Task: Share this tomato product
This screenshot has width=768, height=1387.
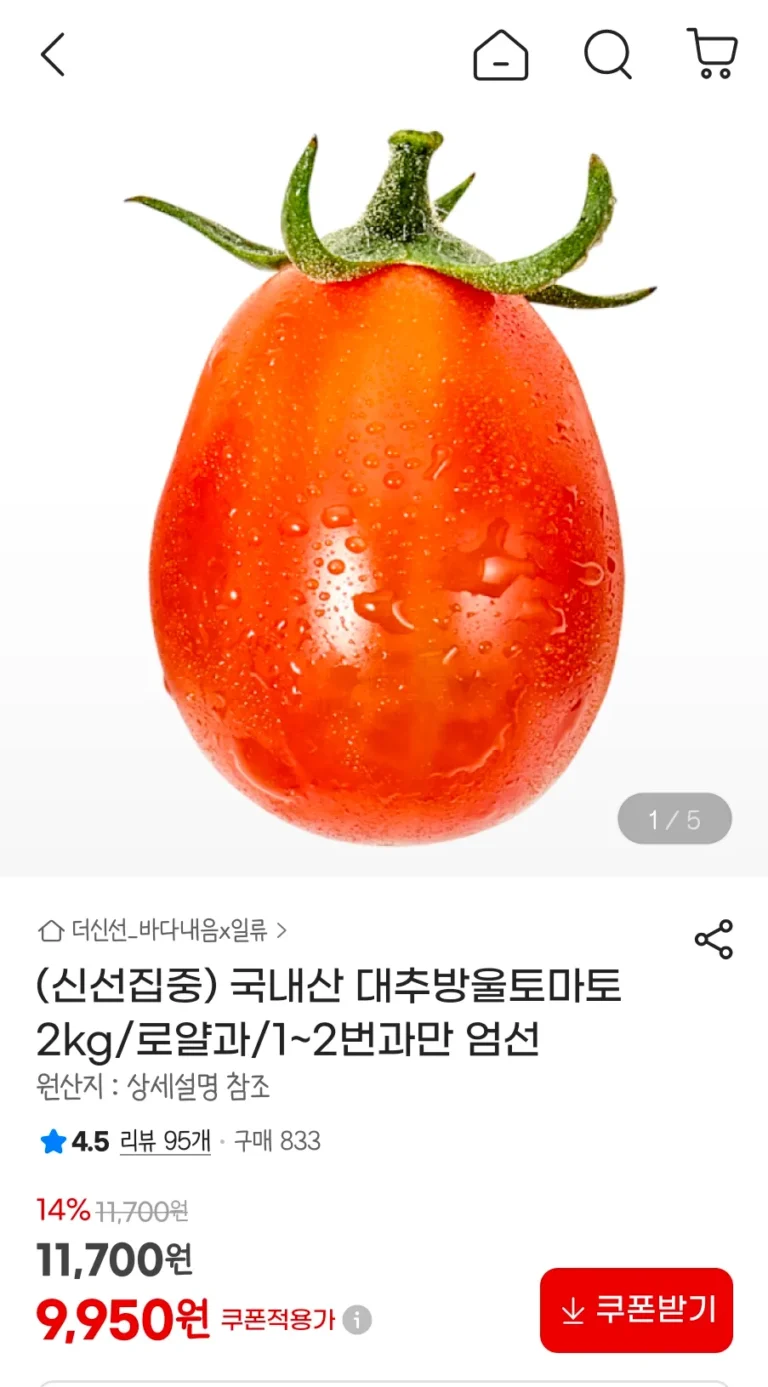Action: coord(713,940)
